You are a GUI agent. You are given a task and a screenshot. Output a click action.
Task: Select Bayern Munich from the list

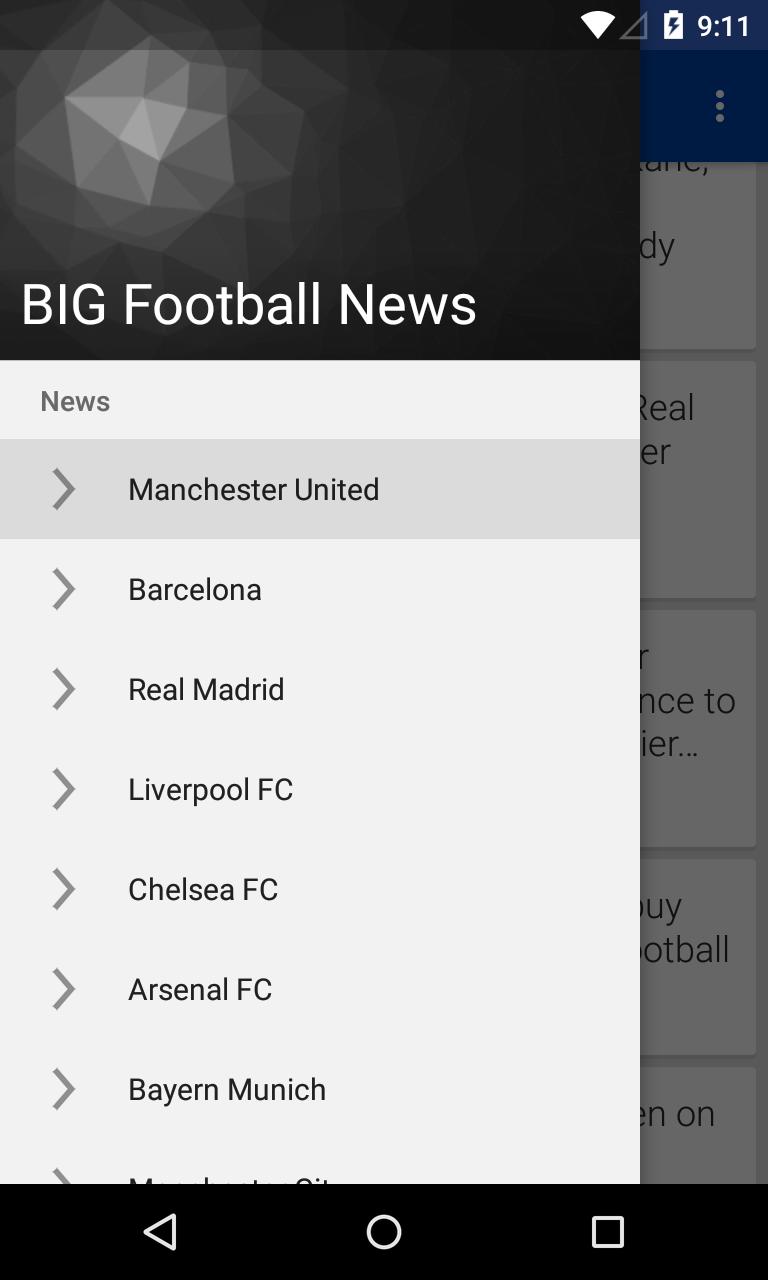click(227, 1089)
